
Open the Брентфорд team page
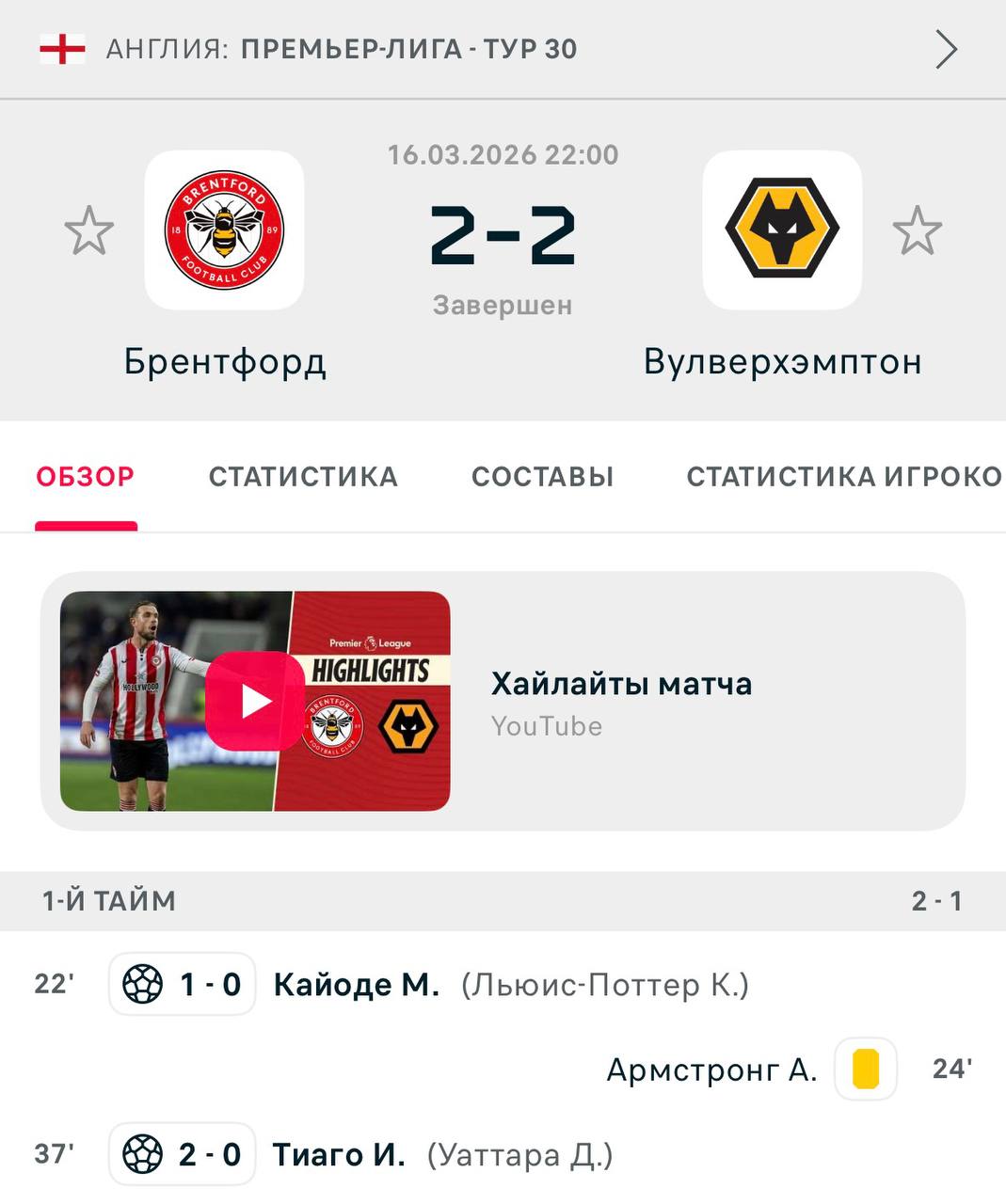click(224, 230)
